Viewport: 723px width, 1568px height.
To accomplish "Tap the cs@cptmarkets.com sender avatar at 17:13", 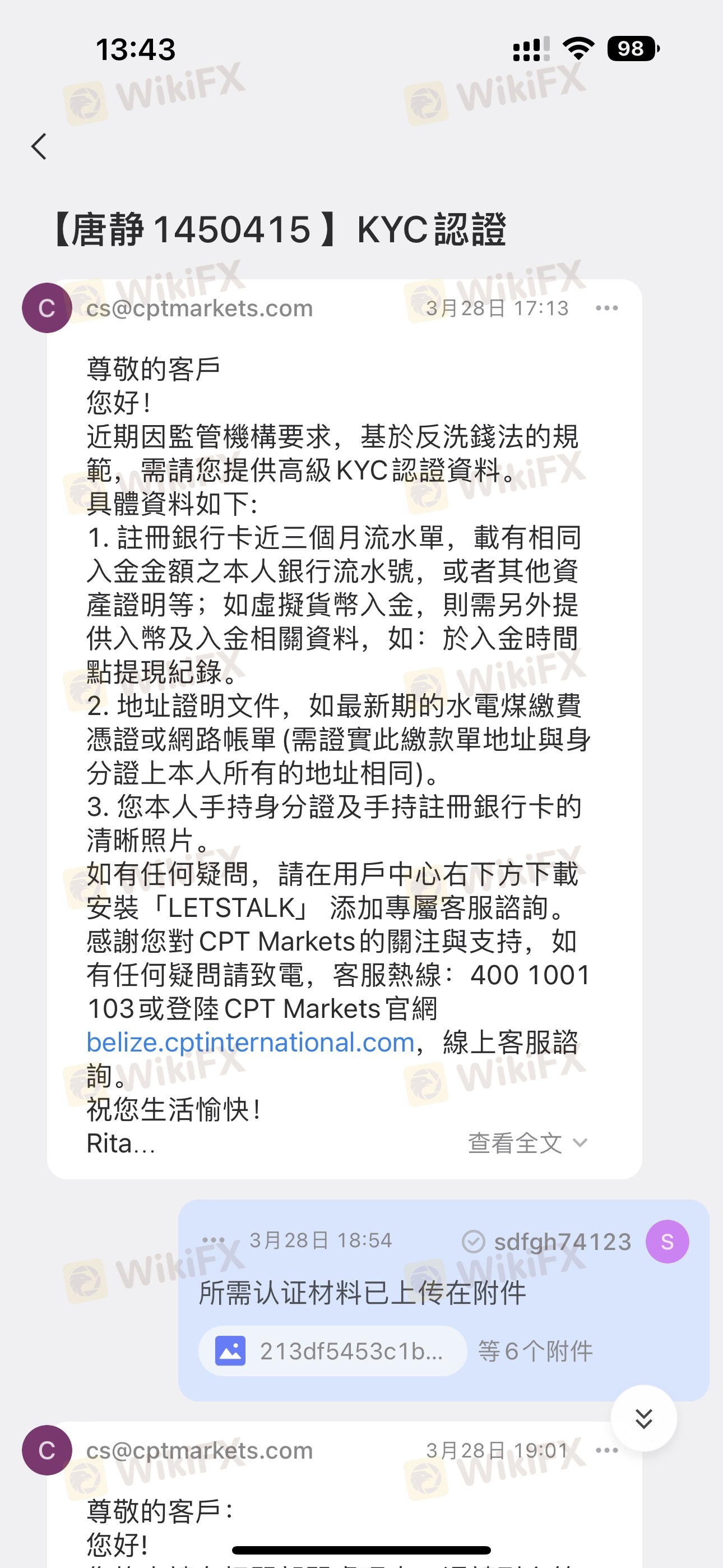I will coord(47,308).
